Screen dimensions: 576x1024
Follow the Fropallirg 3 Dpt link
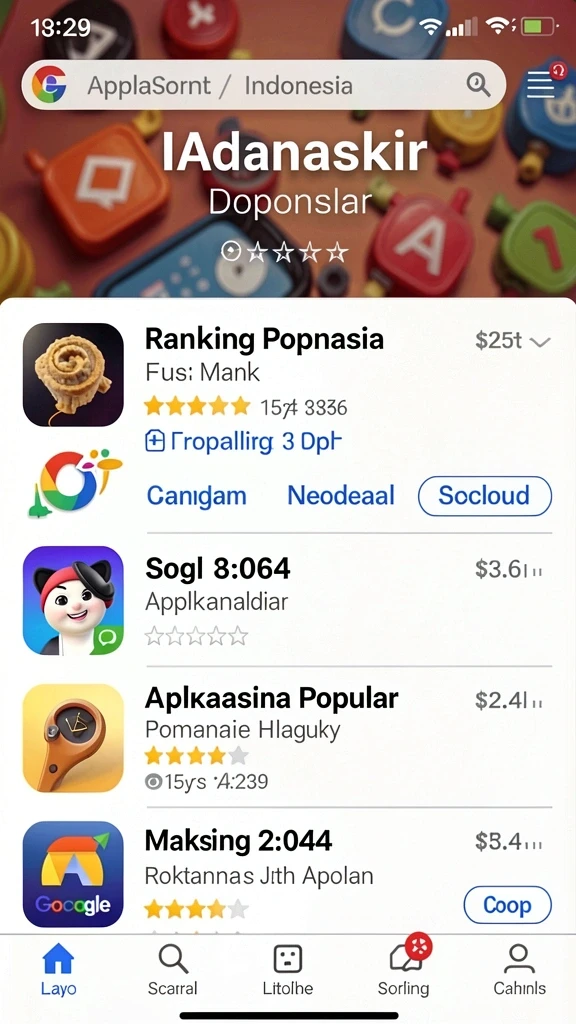point(243,442)
